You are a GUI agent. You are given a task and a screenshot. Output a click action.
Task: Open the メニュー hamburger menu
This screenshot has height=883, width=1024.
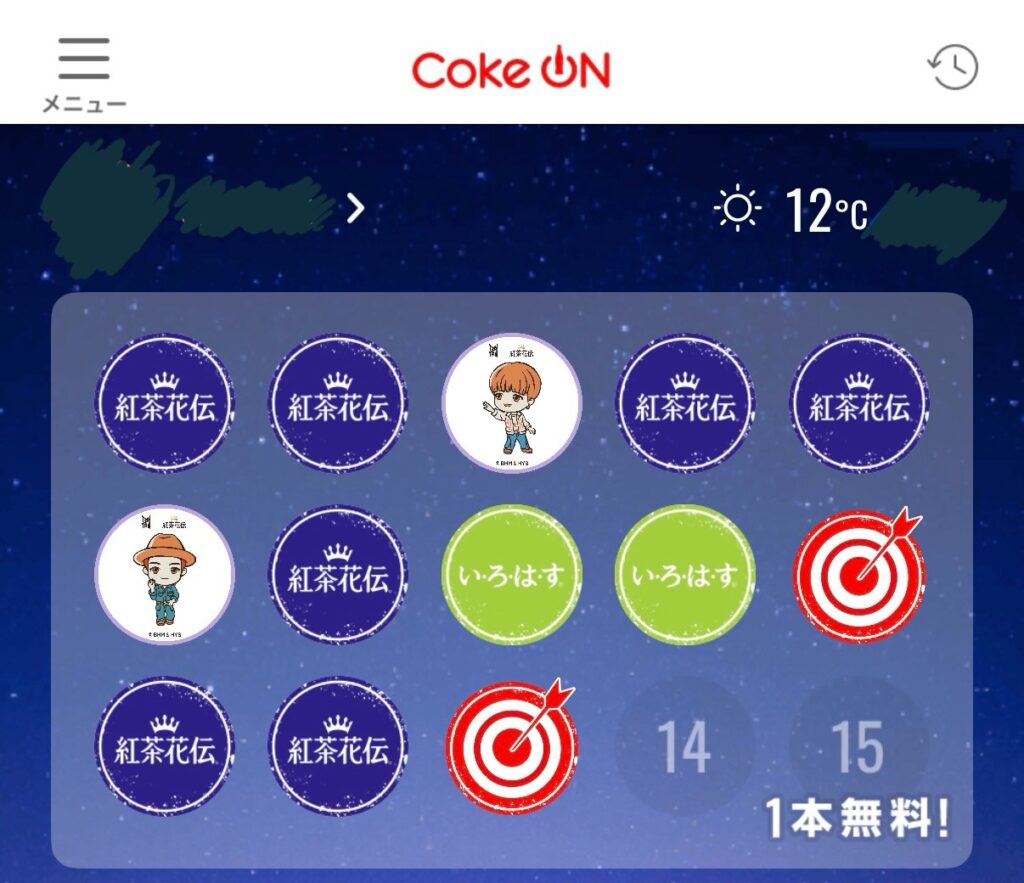click(84, 72)
